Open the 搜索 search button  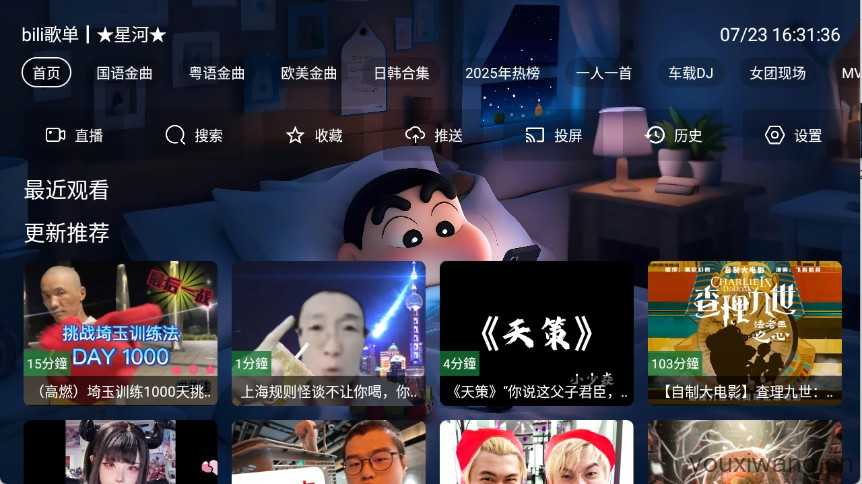[194, 135]
